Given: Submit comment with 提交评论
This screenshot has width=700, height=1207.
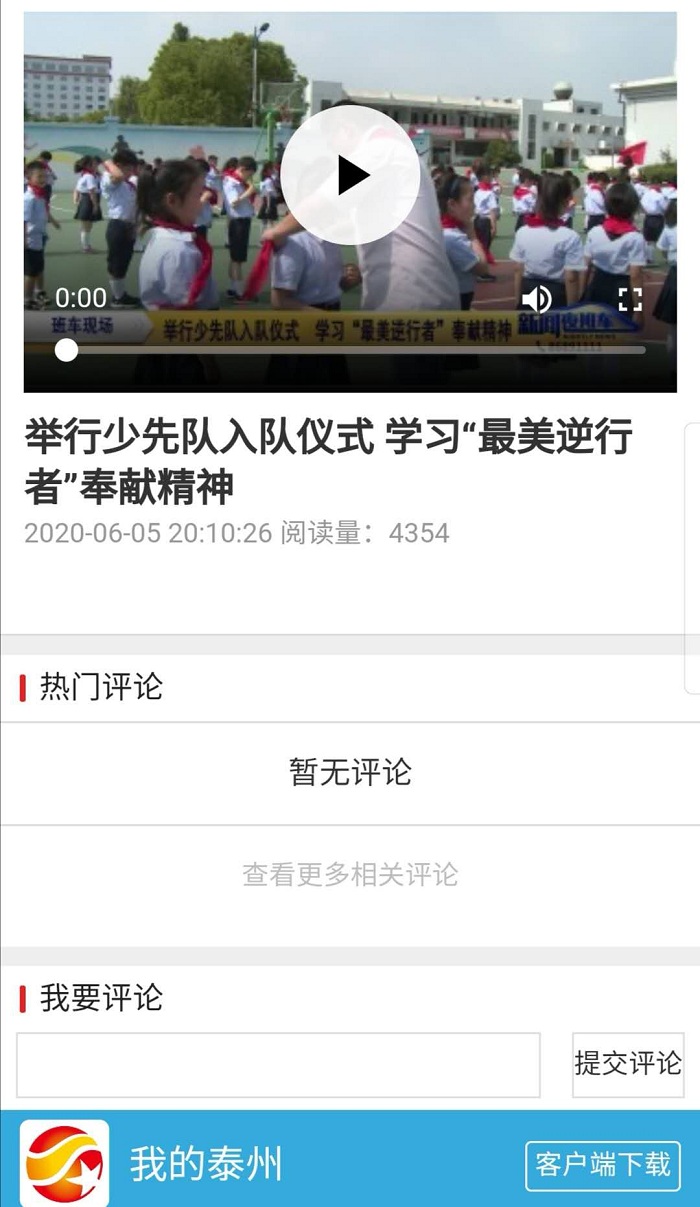Looking at the screenshot, I should click(627, 1064).
